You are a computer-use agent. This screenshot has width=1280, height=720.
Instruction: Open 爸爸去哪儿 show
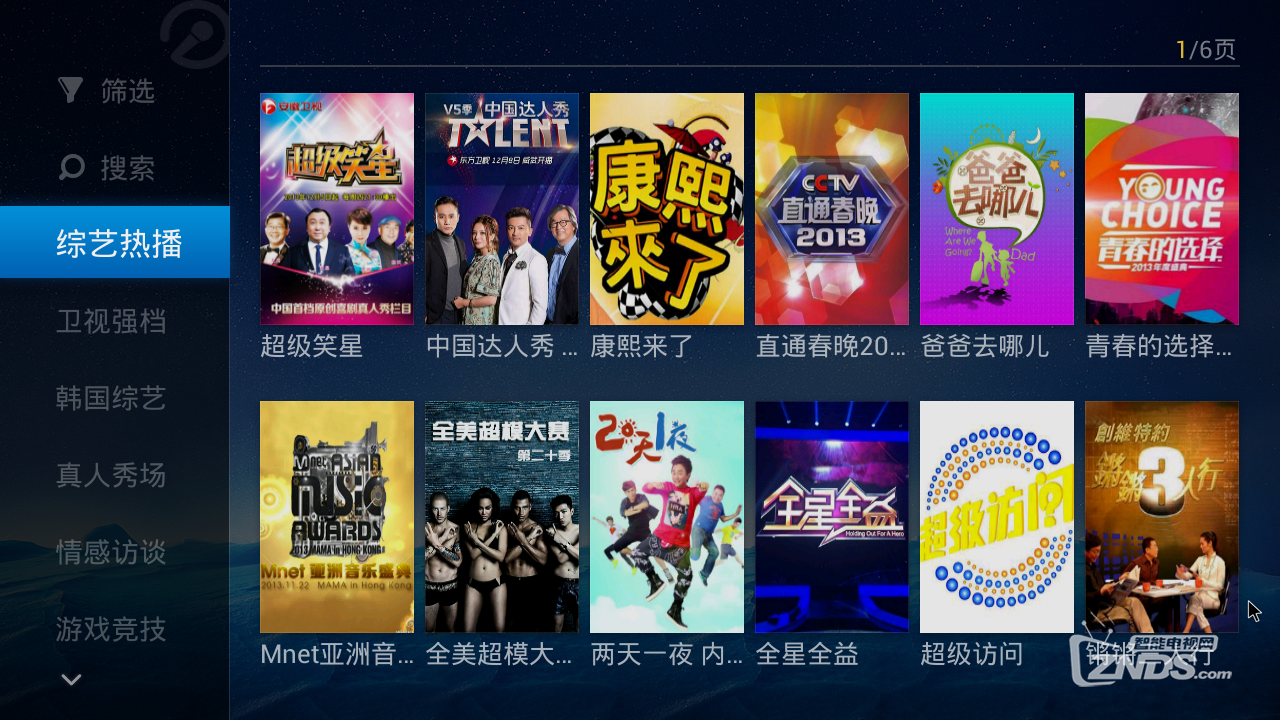(x=997, y=209)
